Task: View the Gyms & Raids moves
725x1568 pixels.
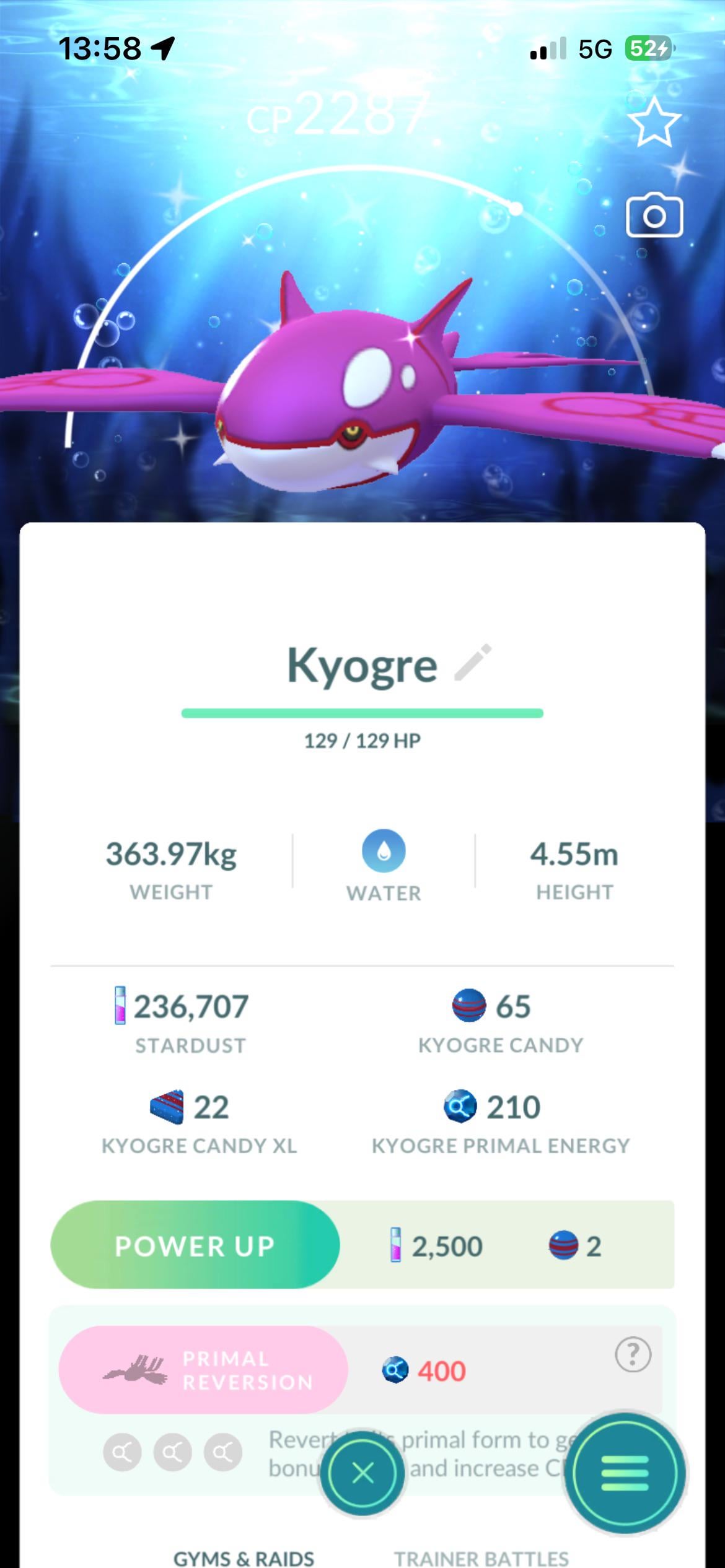Action: (x=244, y=1557)
